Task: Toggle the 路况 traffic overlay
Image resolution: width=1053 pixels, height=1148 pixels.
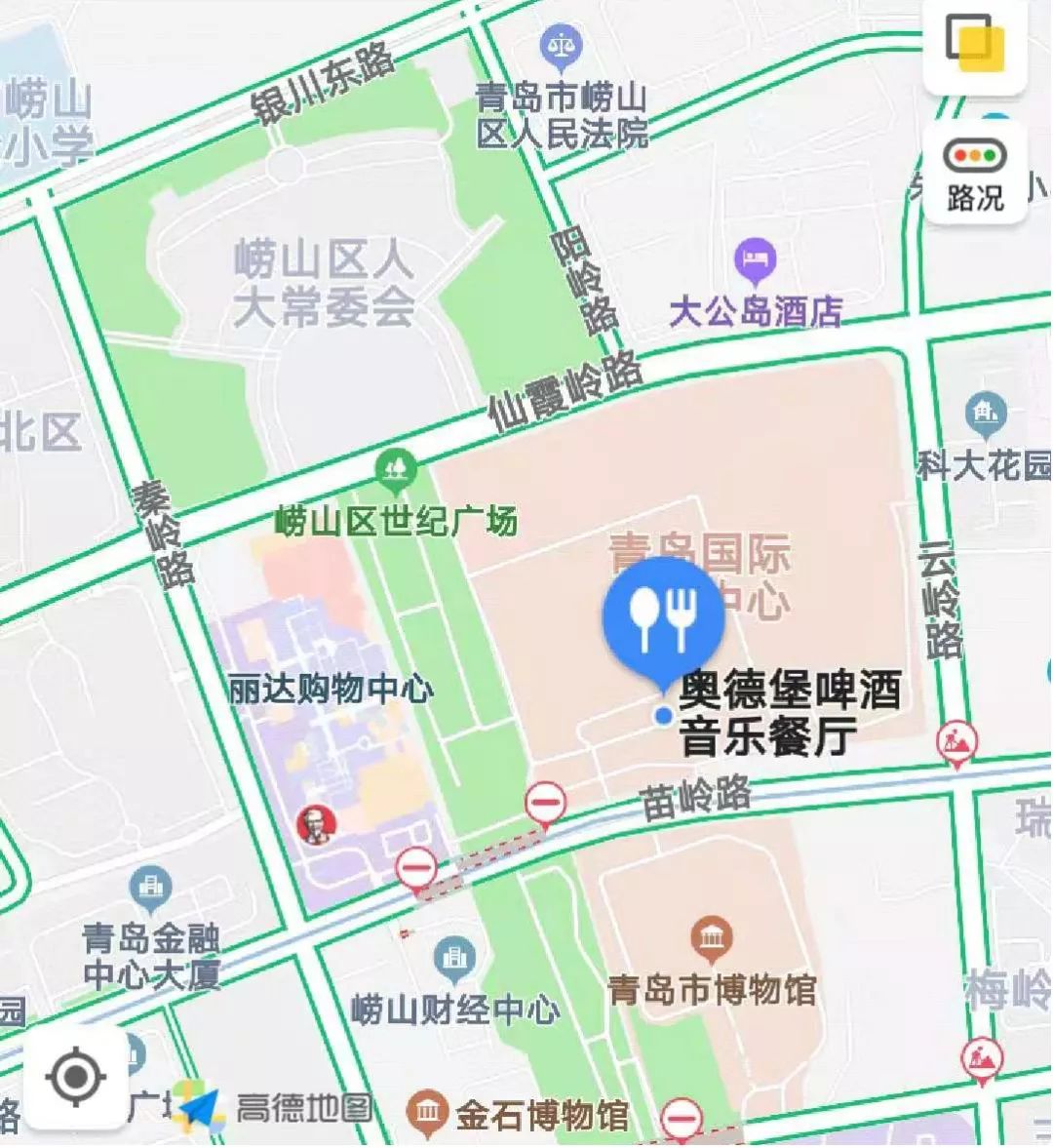Action: pyautogui.click(x=975, y=174)
